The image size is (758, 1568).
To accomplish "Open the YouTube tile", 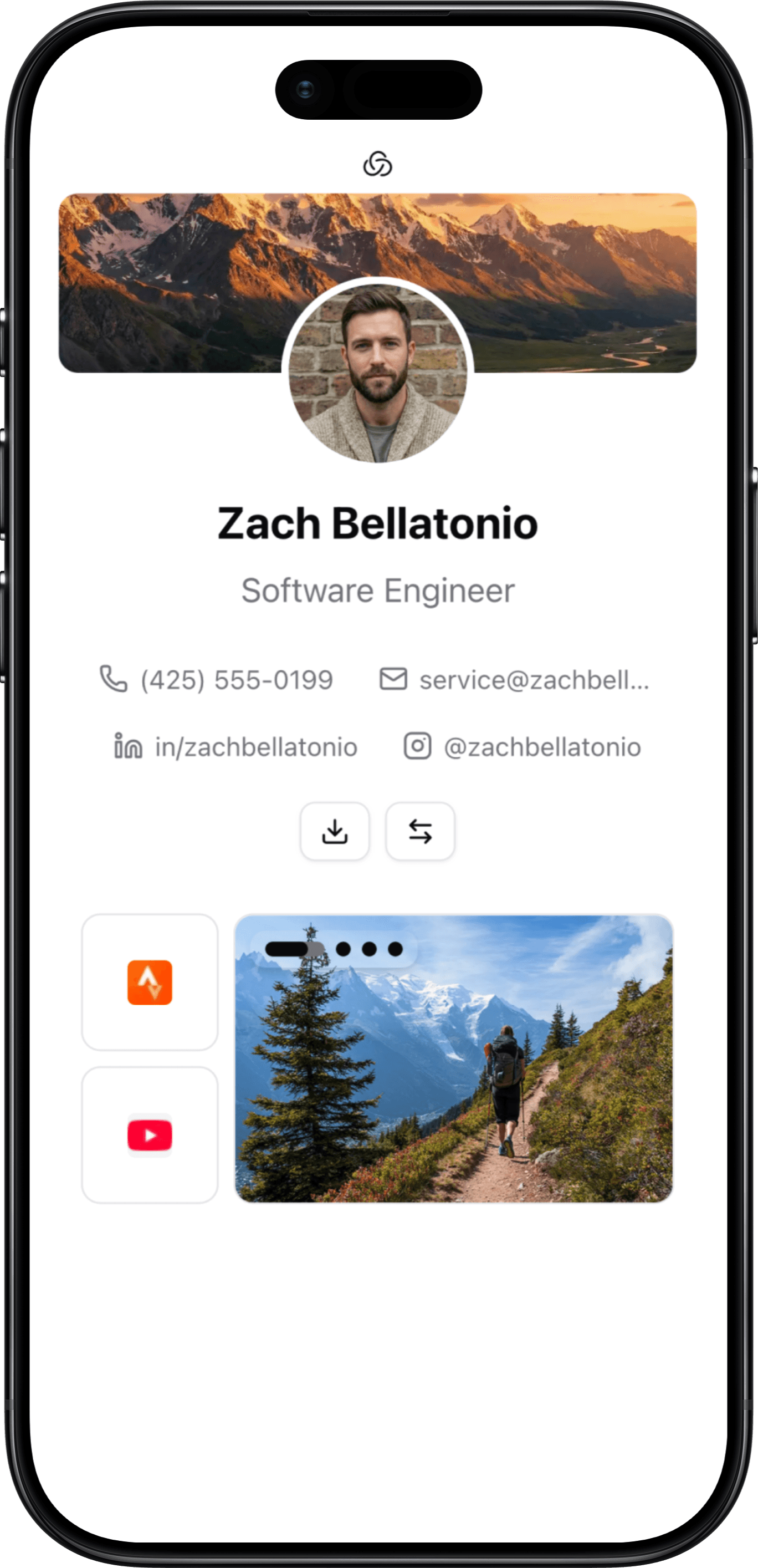I will tap(150, 1135).
